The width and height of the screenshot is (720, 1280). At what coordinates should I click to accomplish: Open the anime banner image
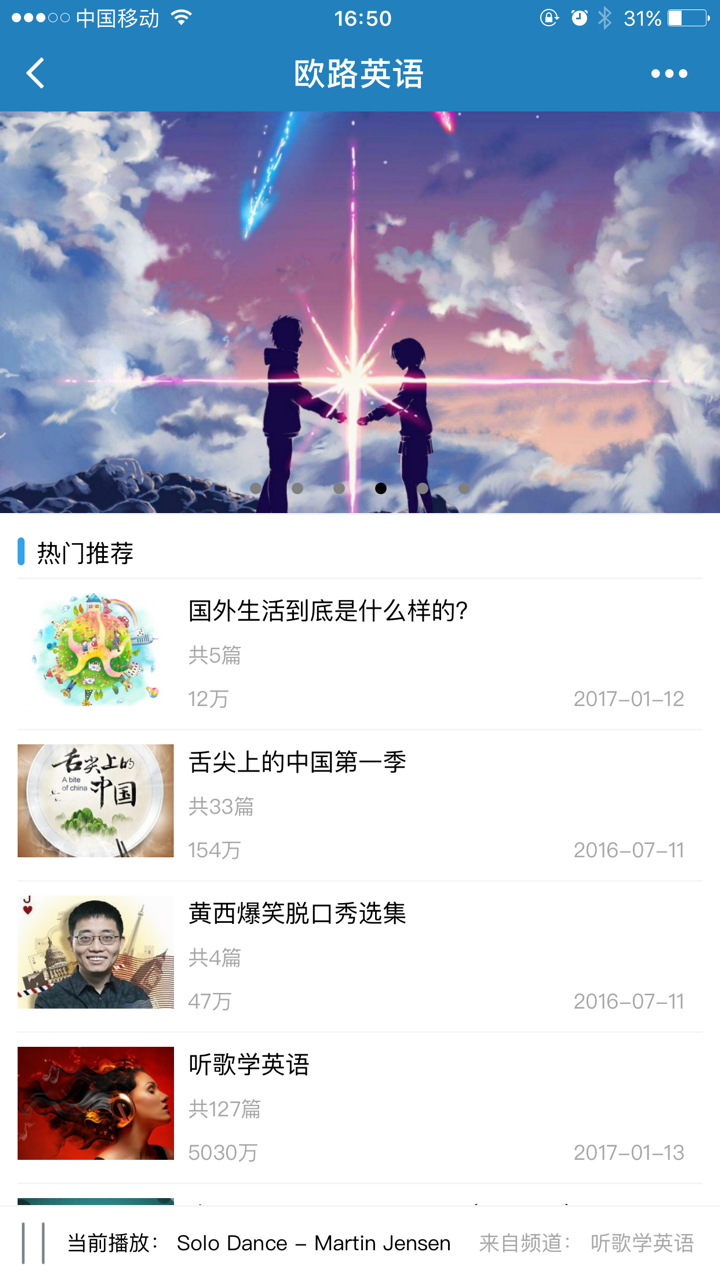point(360,310)
